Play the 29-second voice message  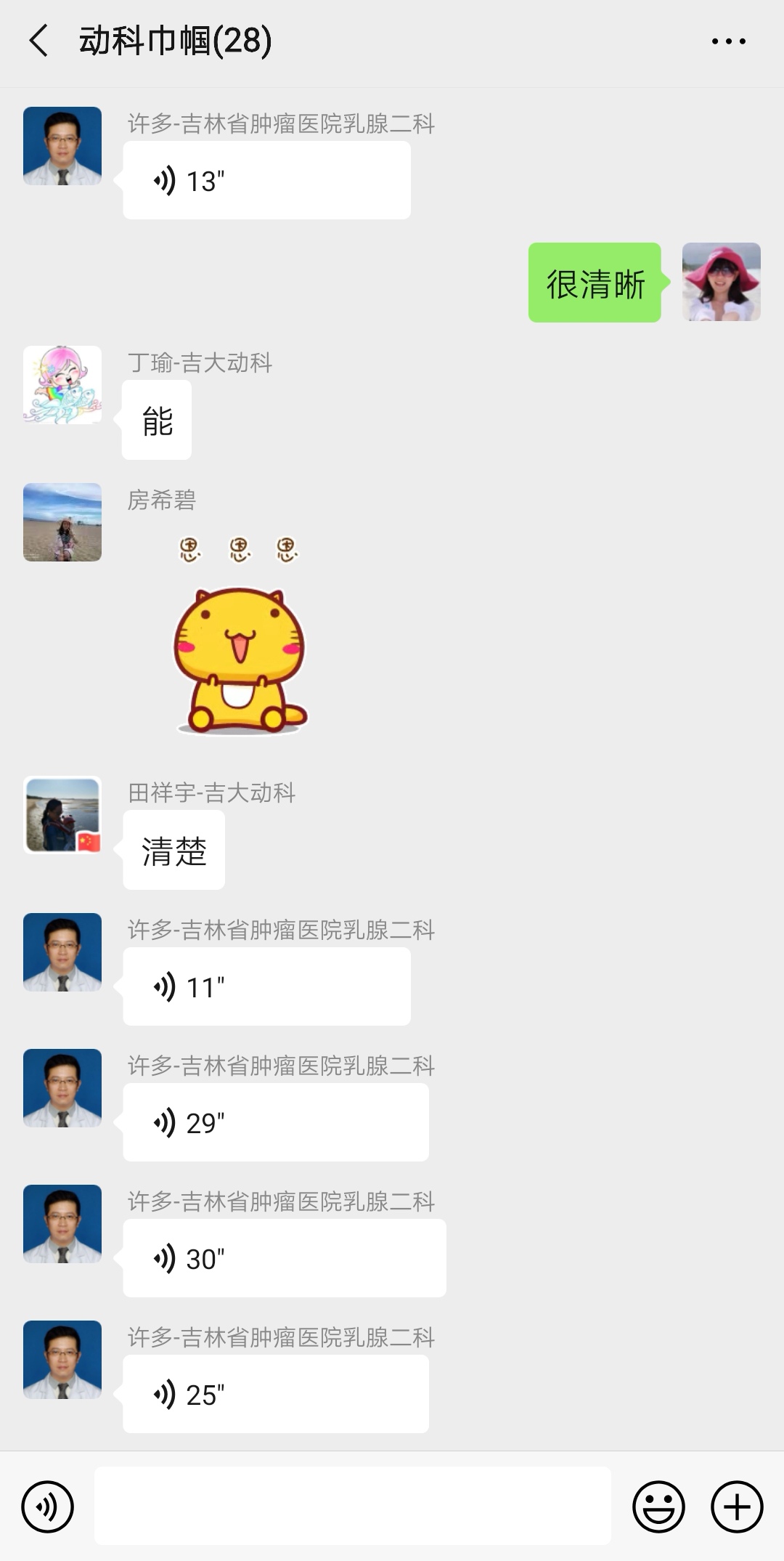[x=275, y=1123]
